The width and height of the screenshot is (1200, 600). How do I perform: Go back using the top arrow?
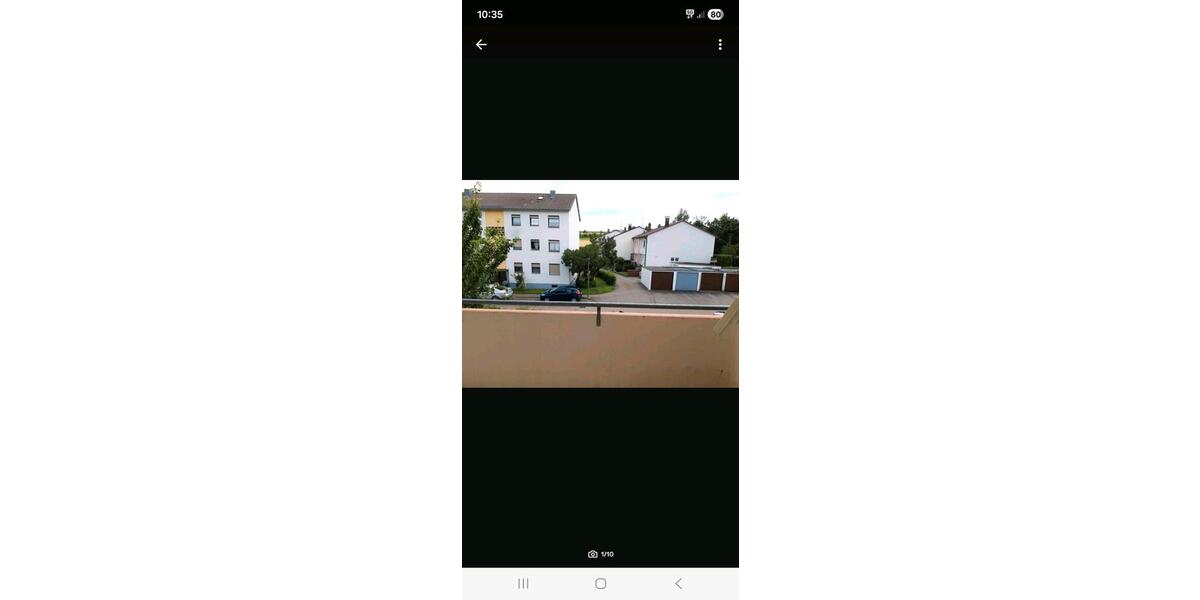(481, 45)
